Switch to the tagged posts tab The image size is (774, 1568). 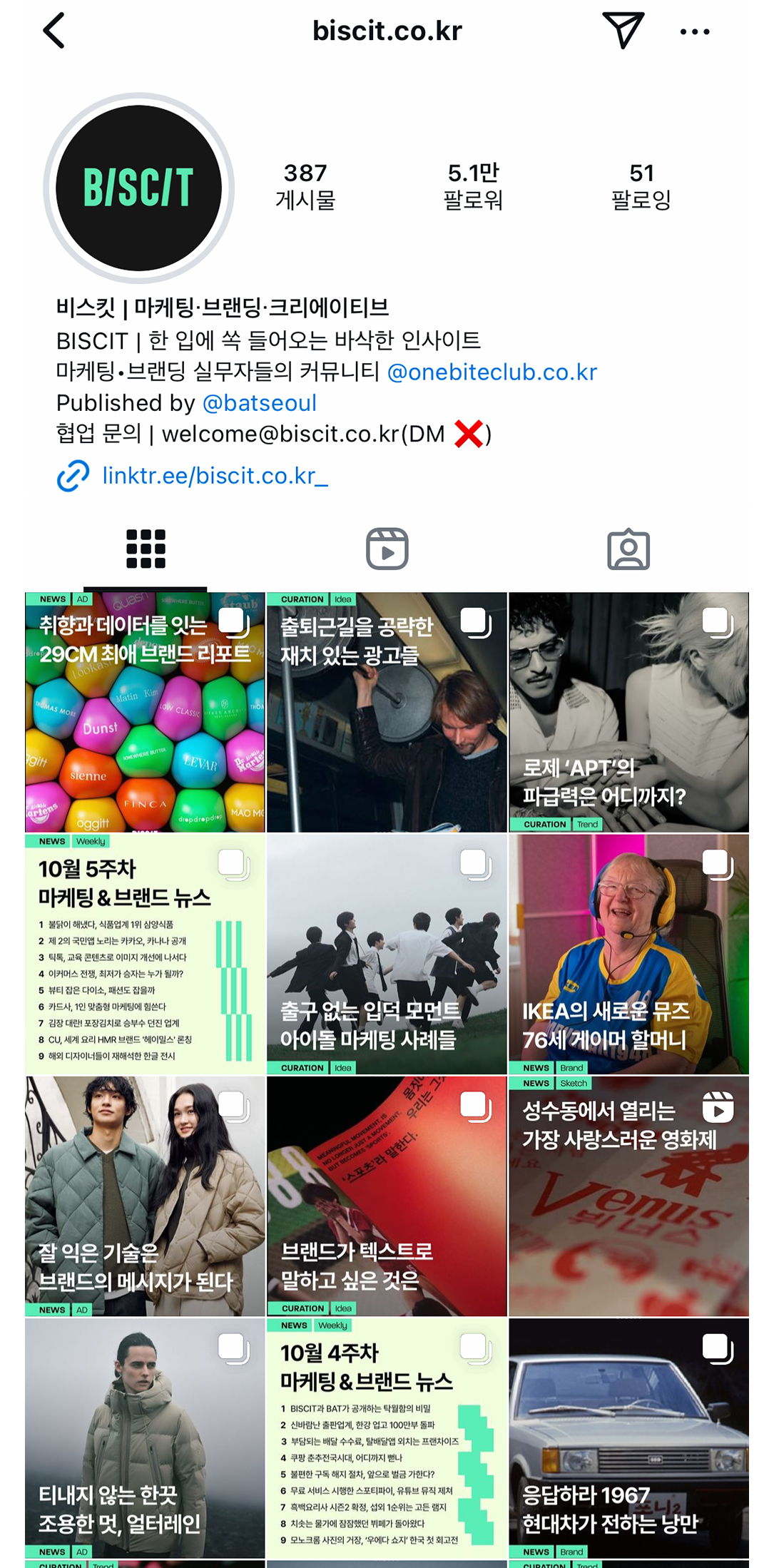point(628,549)
